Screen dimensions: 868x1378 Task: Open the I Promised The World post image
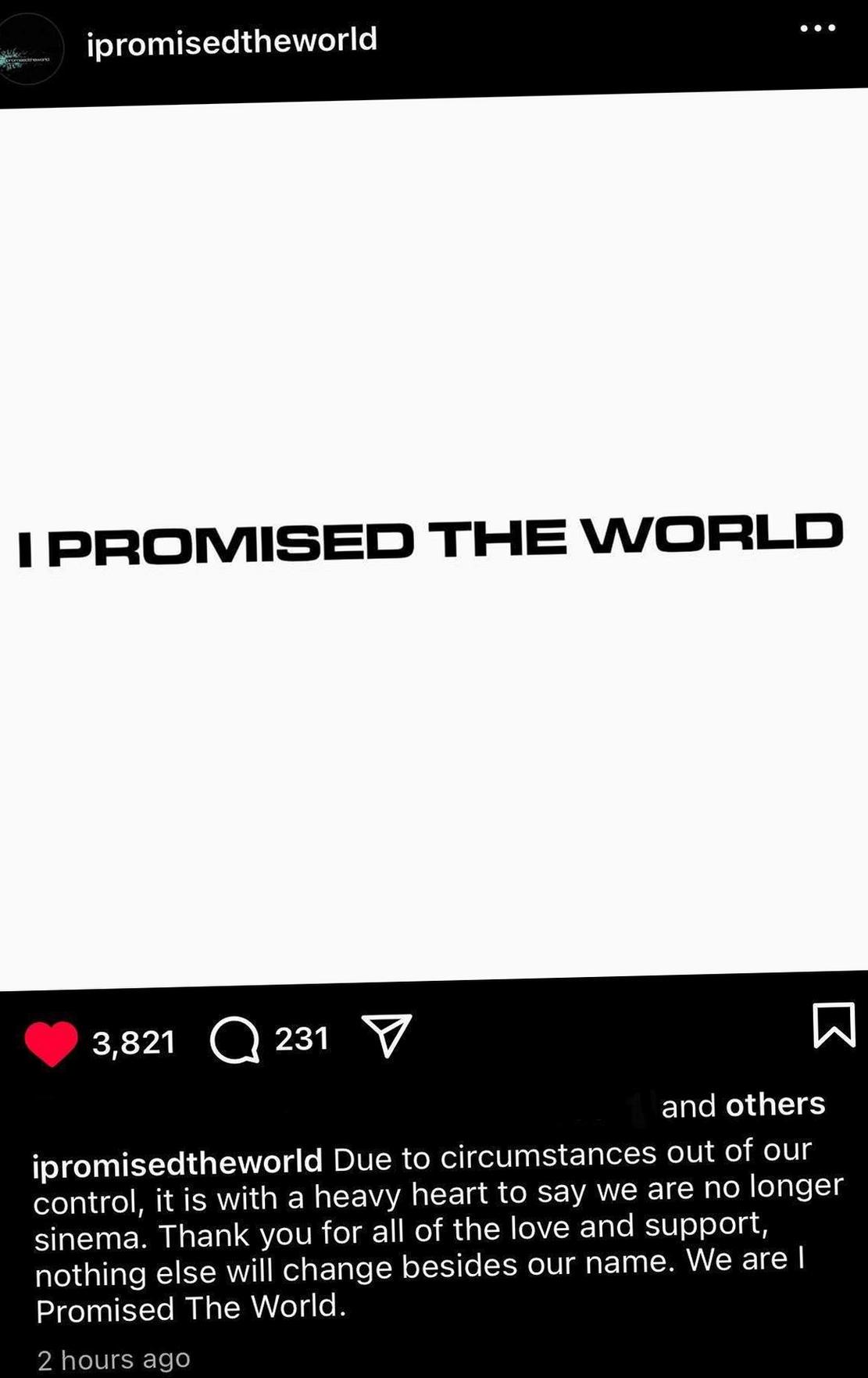(434, 539)
